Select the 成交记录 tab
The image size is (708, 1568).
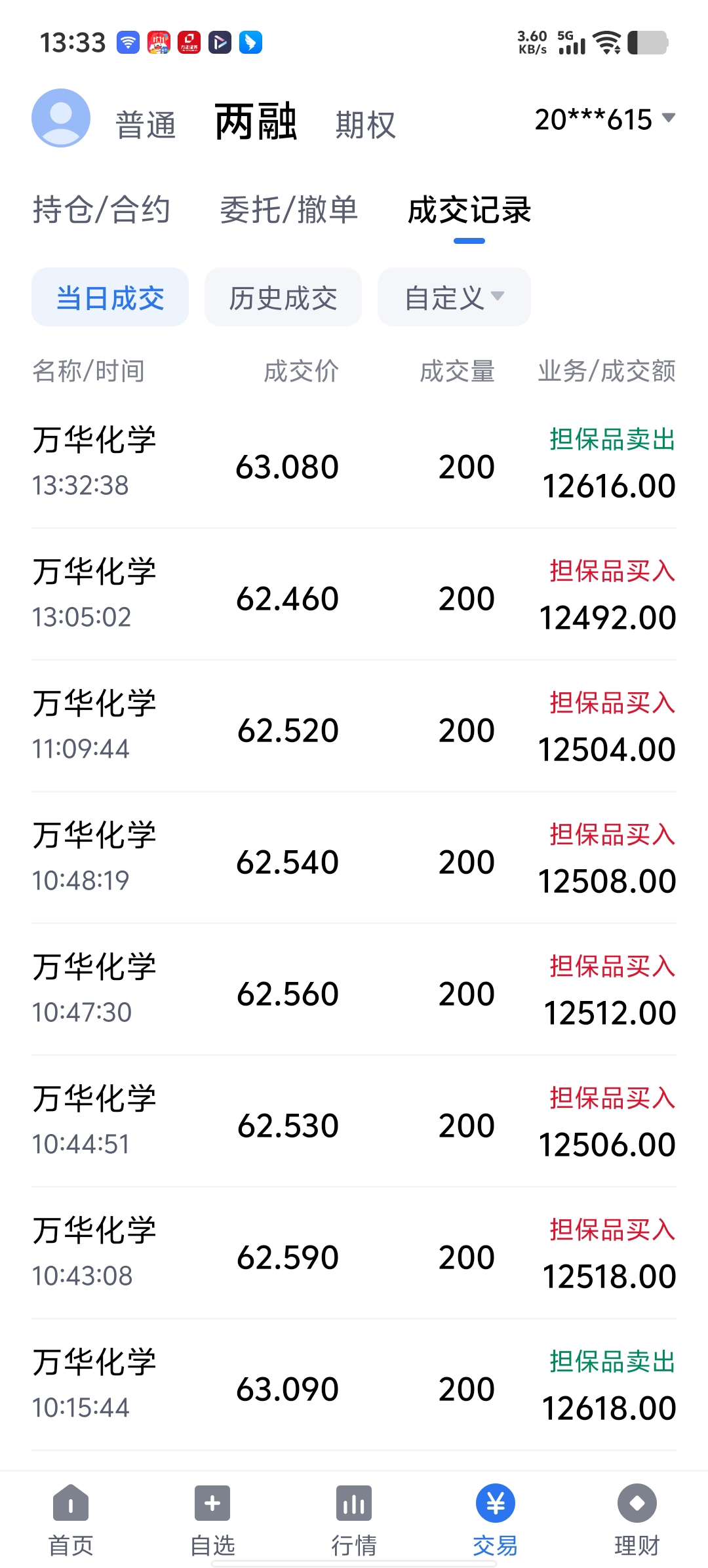(x=469, y=210)
